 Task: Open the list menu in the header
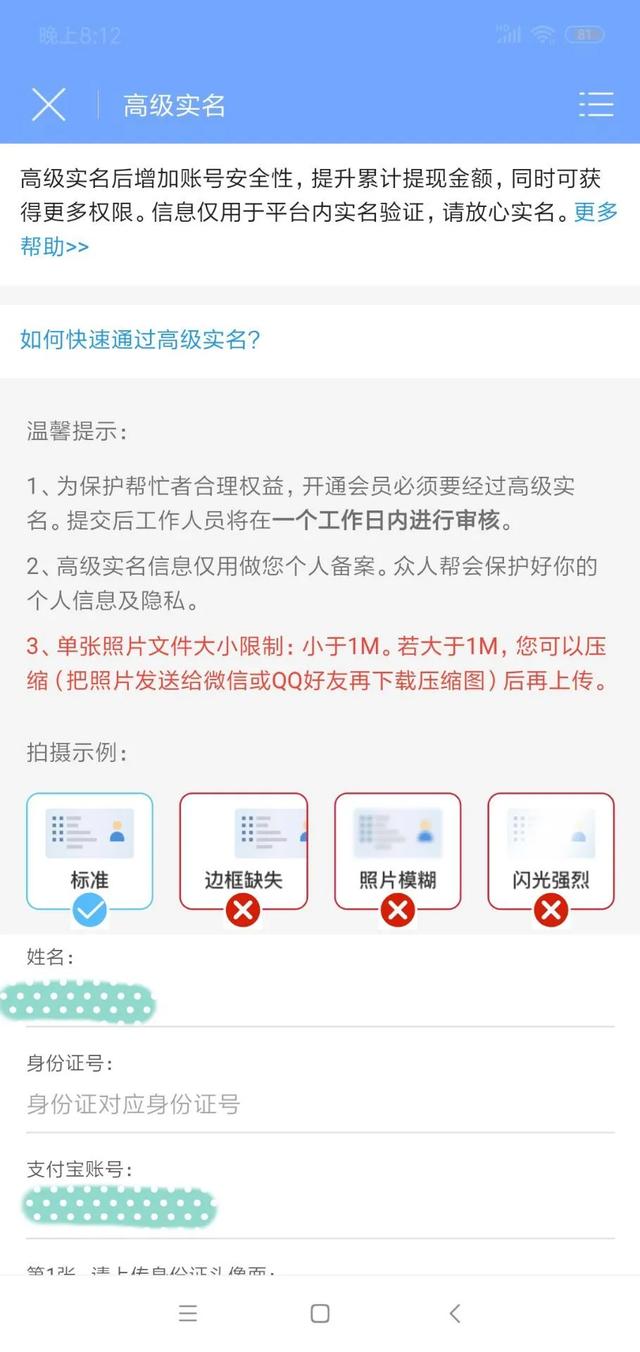[x=595, y=105]
